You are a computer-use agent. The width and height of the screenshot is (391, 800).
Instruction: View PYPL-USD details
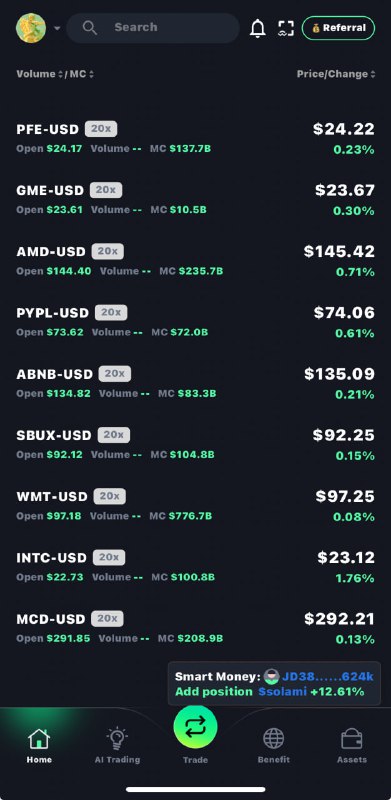pyautogui.click(x=196, y=322)
